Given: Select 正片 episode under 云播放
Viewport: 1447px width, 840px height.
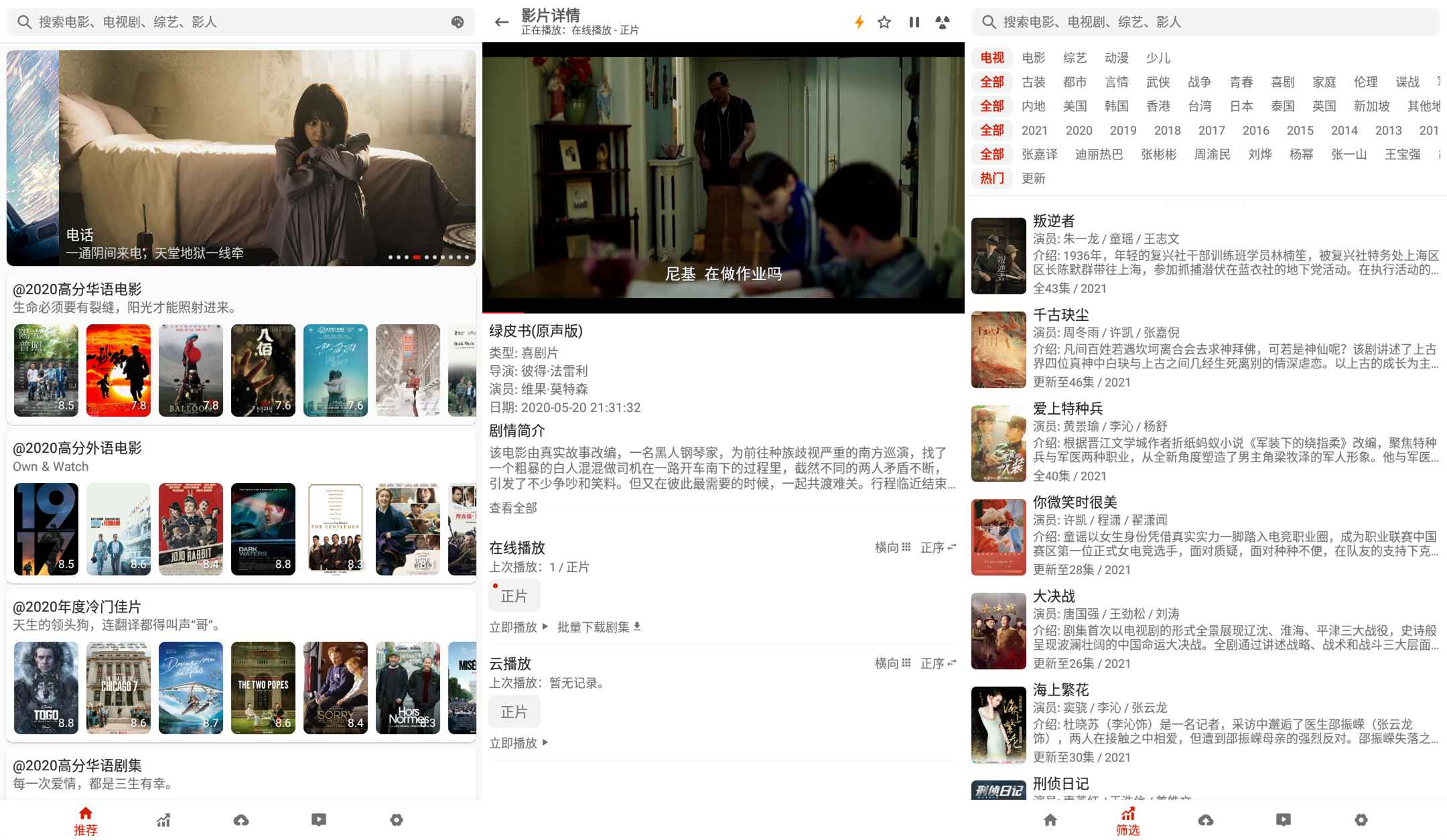Looking at the screenshot, I should (514, 712).
